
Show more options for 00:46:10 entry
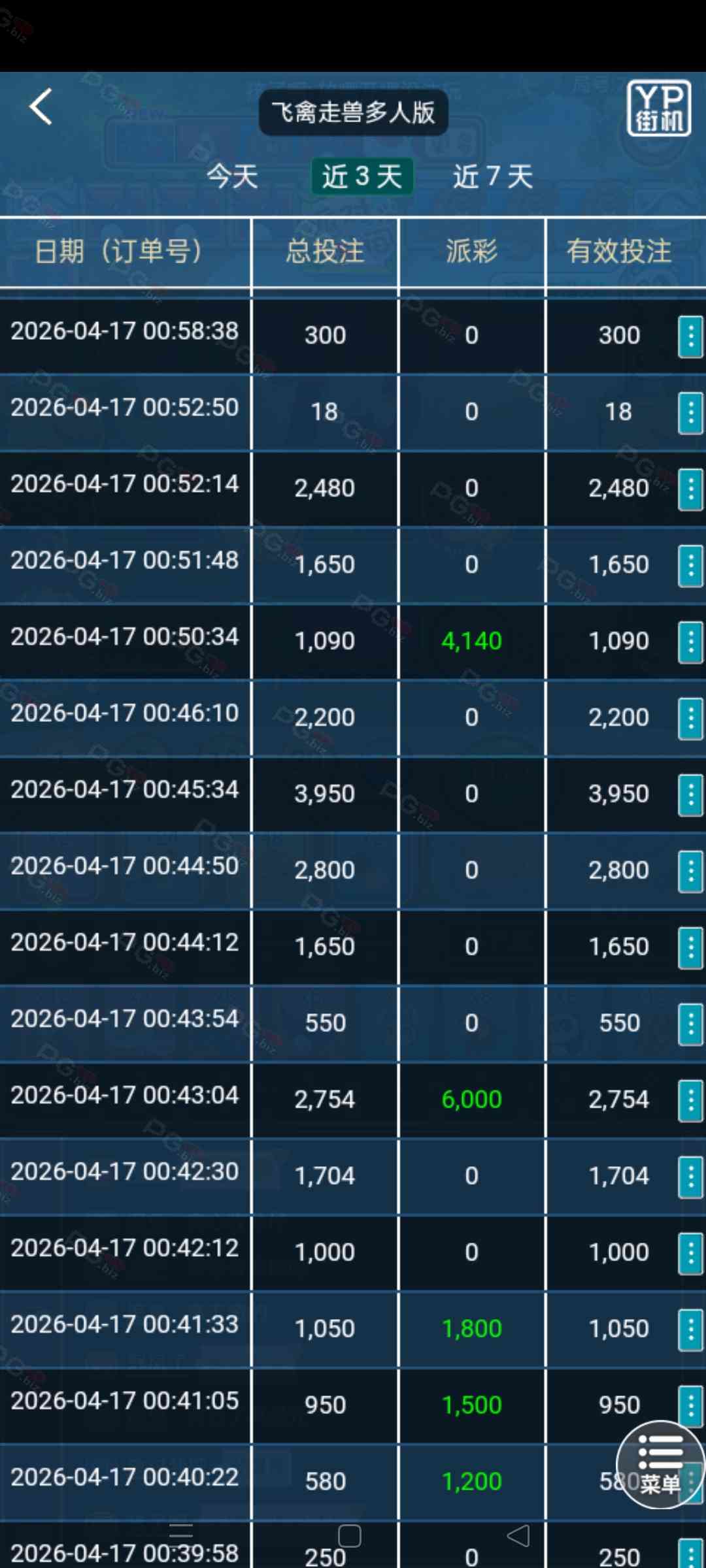coord(690,719)
